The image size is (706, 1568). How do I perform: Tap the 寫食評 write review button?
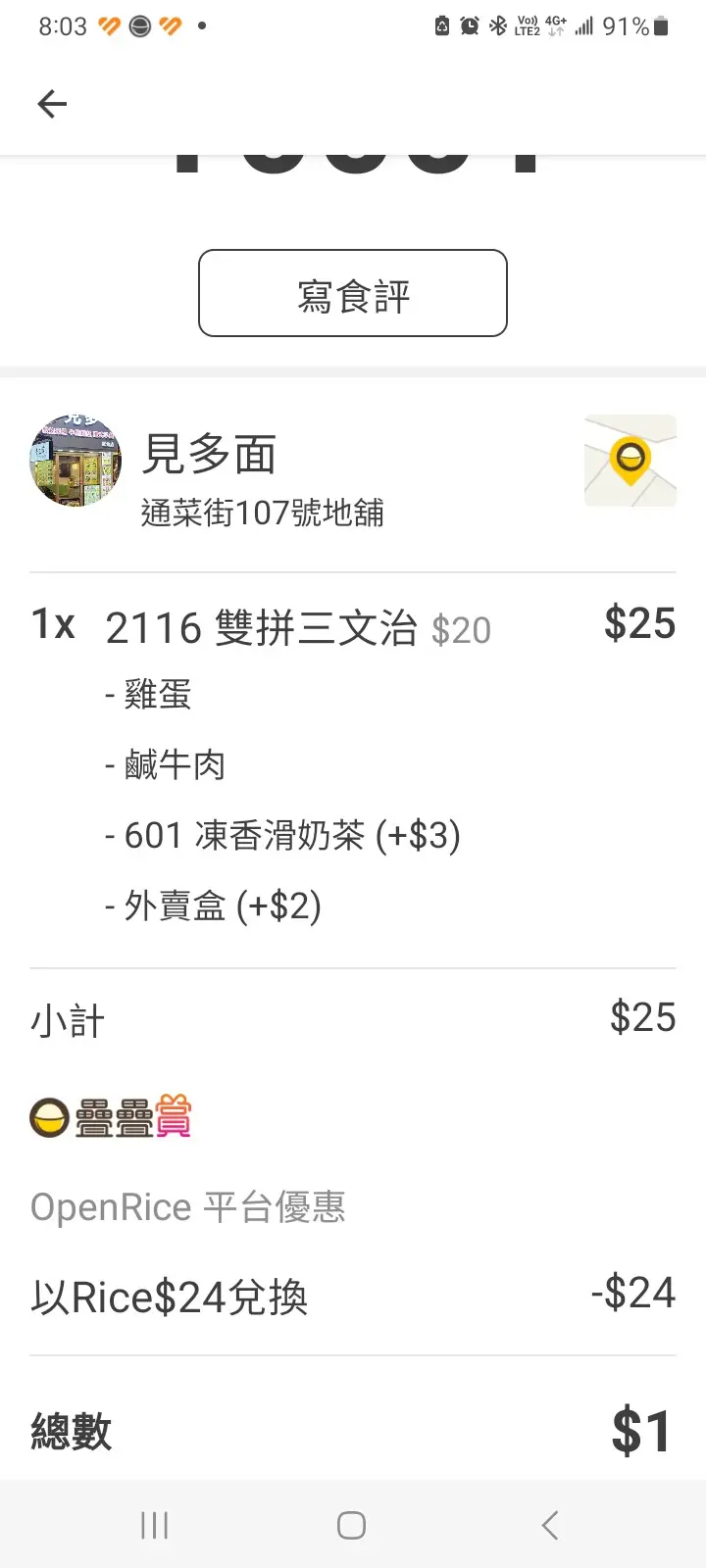[x=353, y=293]
